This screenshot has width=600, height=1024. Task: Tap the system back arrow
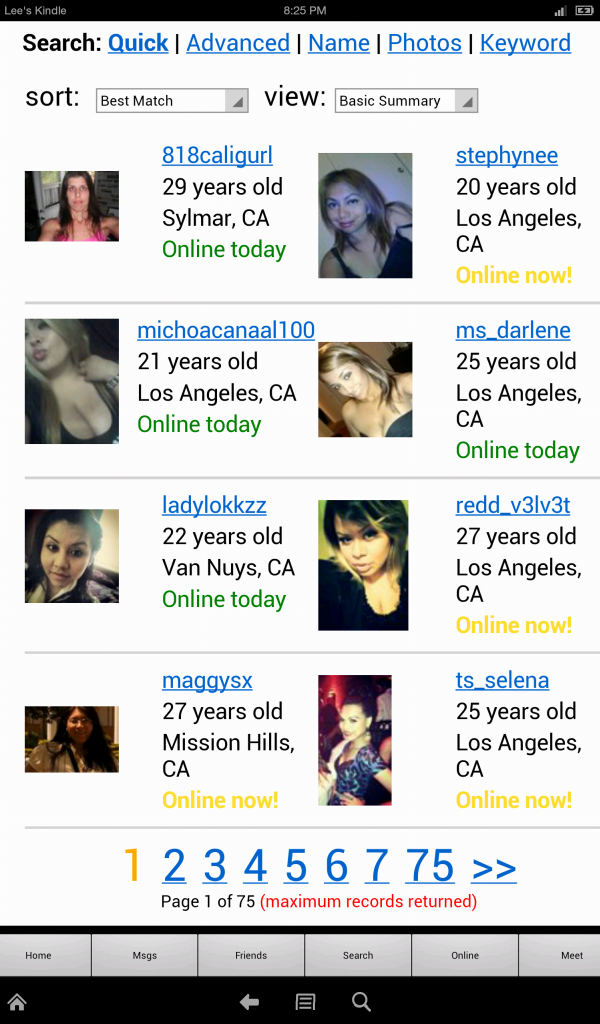250,1002
